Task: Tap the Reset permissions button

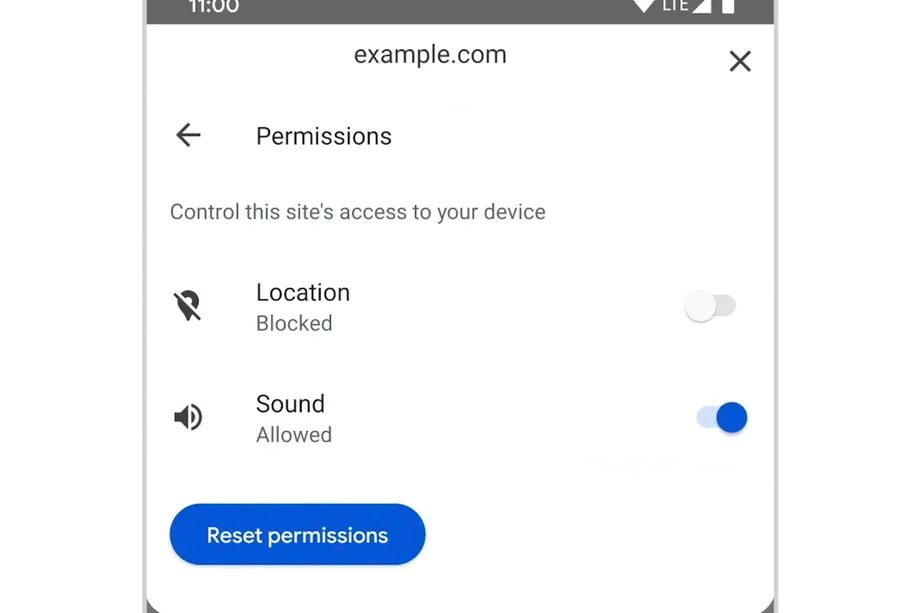Action: 297,535
